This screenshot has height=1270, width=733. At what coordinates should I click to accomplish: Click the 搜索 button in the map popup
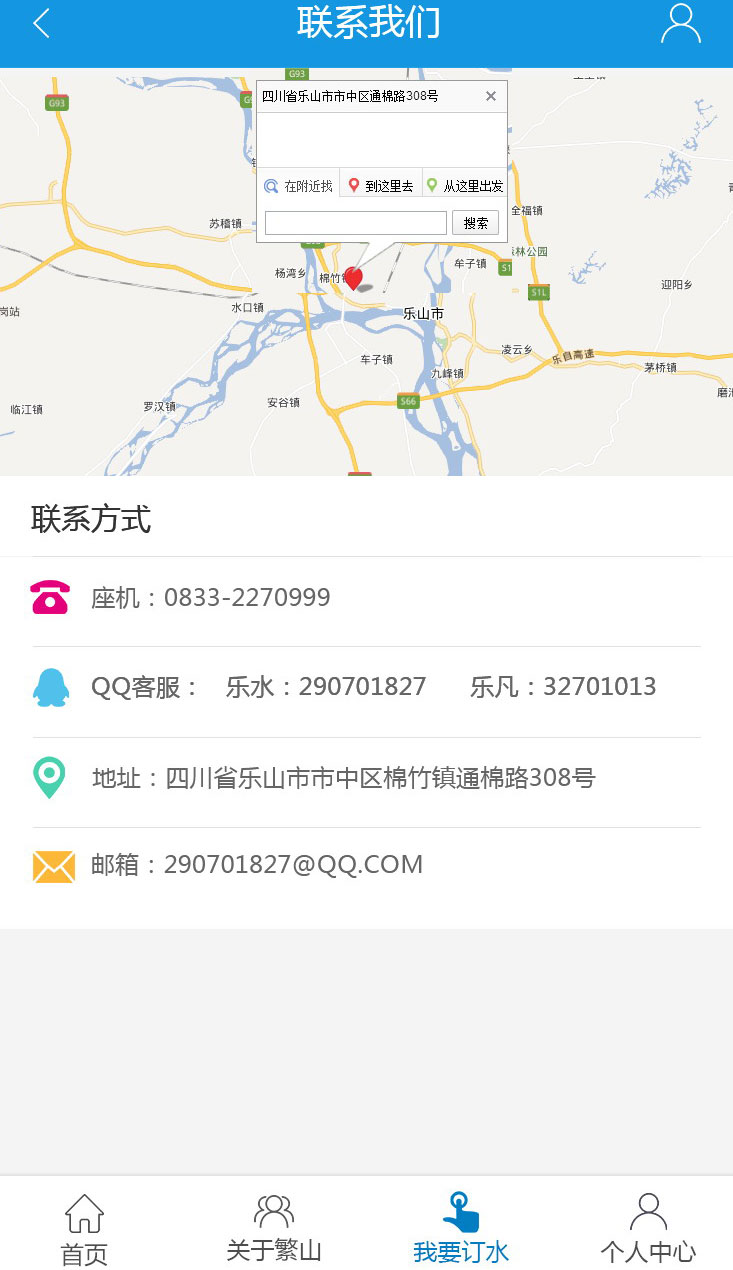click(x=474, y=222)
